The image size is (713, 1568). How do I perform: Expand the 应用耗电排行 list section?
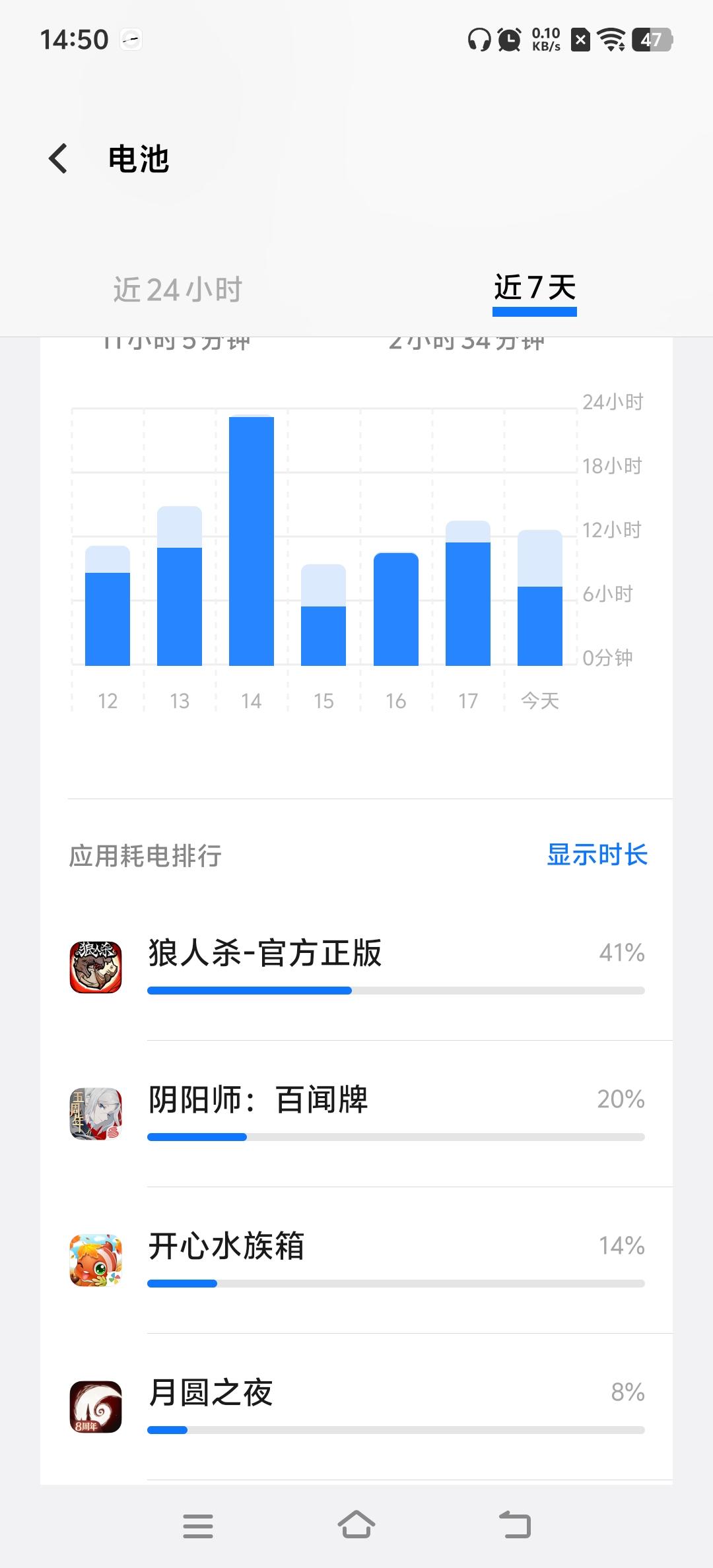[146, 854]
